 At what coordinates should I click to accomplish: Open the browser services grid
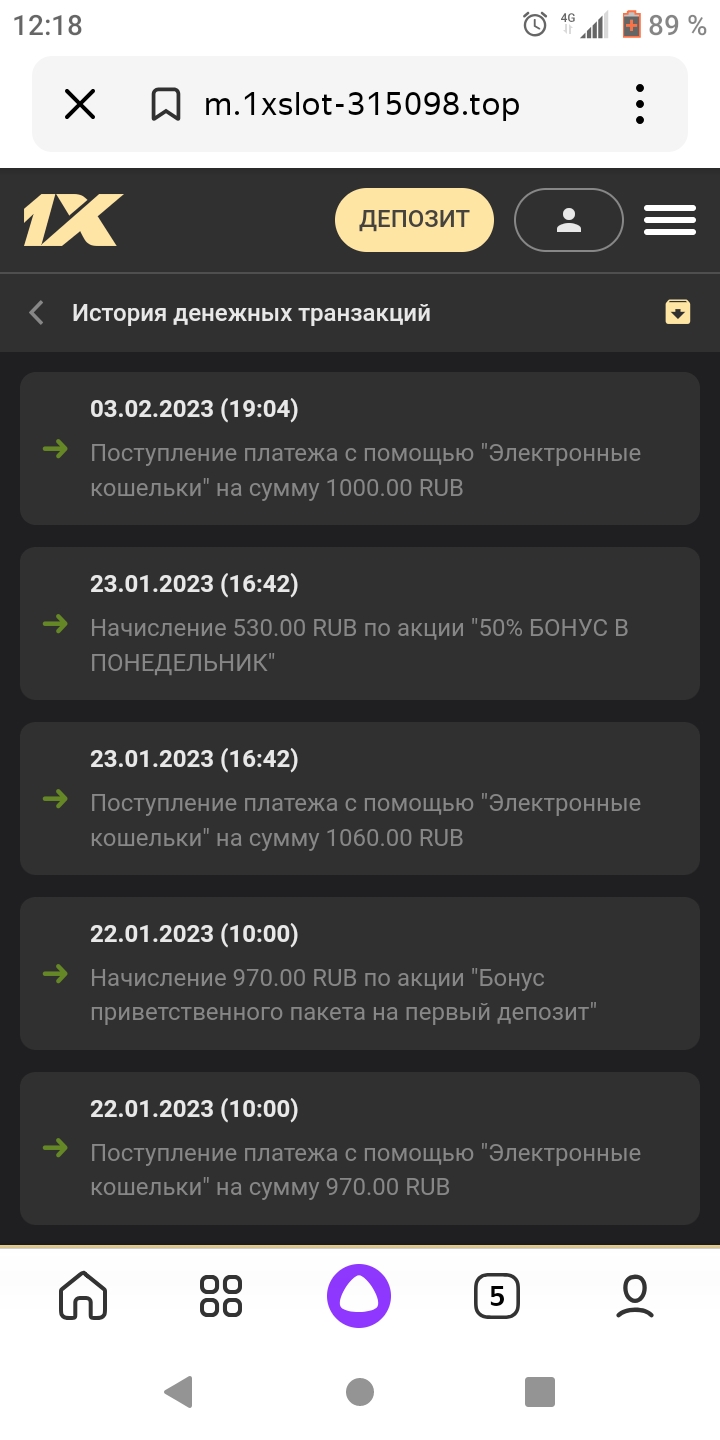221,1296
